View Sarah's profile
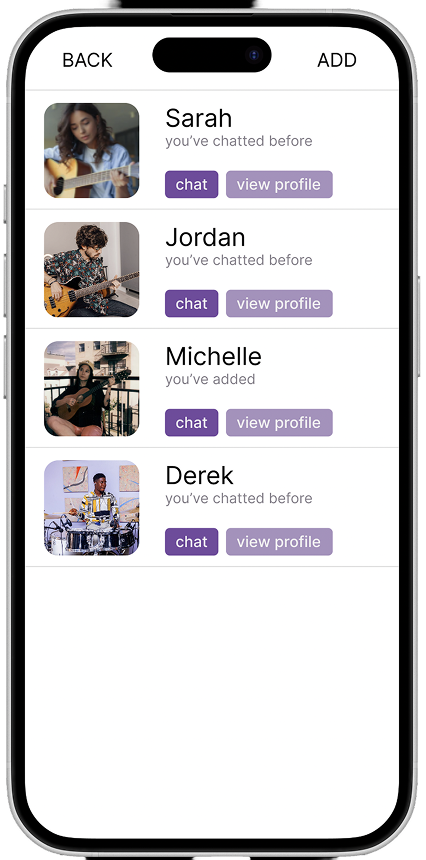This screenshot has height=860, width=426. click(279, 184)
